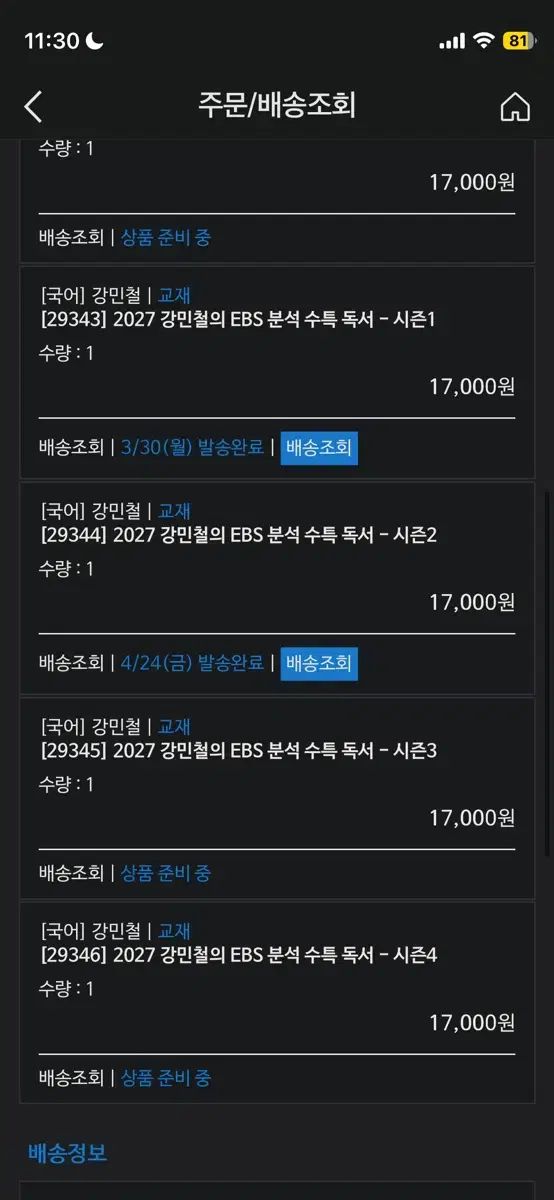Tap 배송조회 button for 시즌1 shipped 3/30
The height and width of the screenshot is (1200, 554).
[x=319, y=447]
